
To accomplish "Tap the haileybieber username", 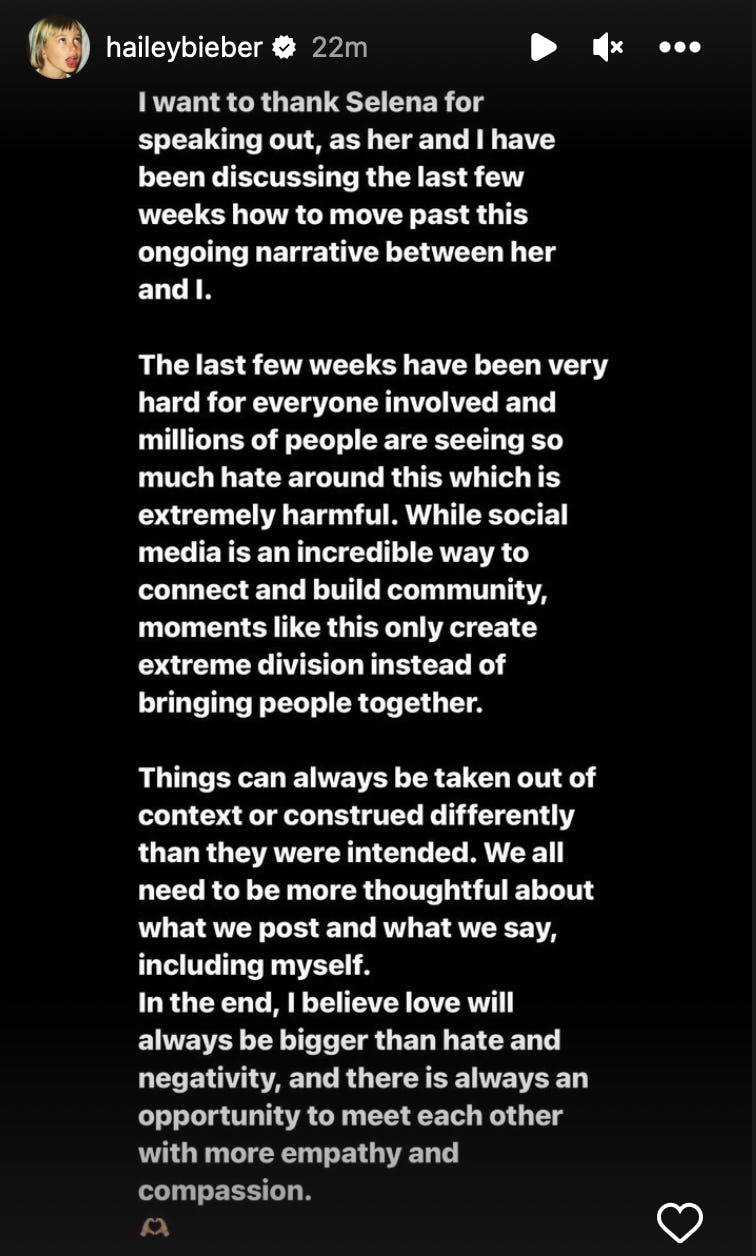I will point(184,47).
